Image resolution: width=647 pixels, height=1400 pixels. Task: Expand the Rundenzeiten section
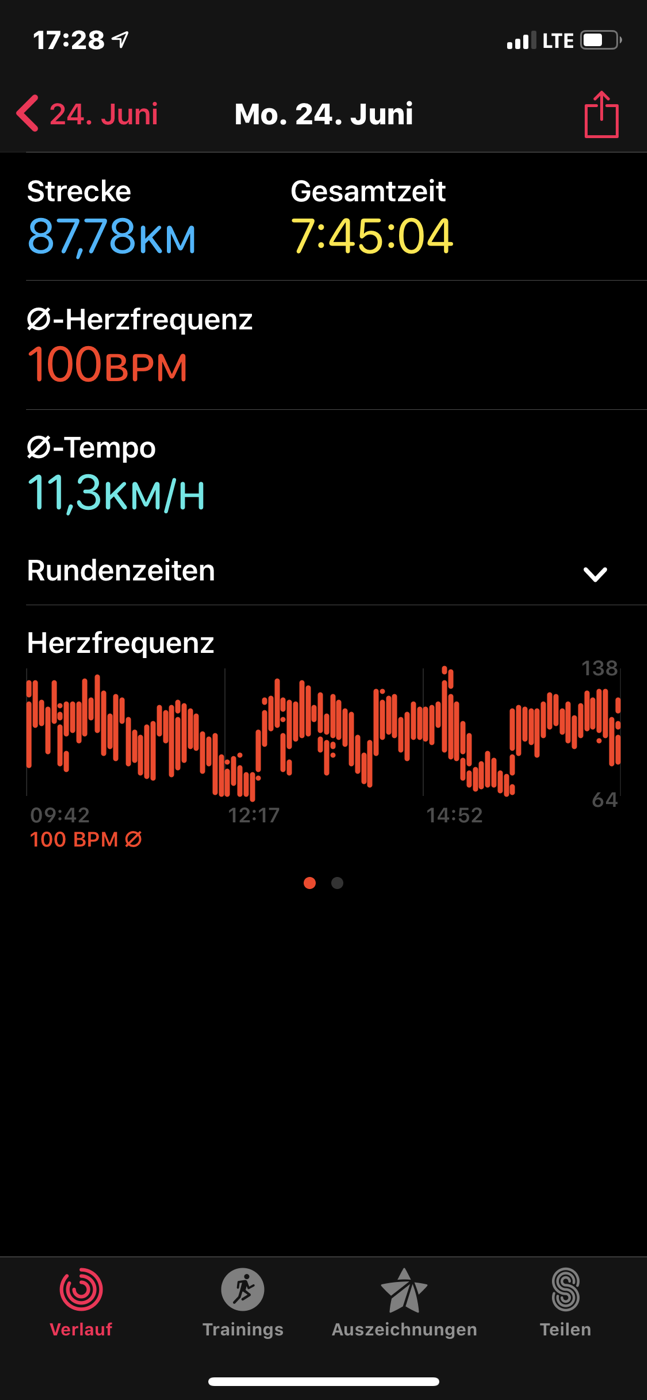(x=323, y=571)
